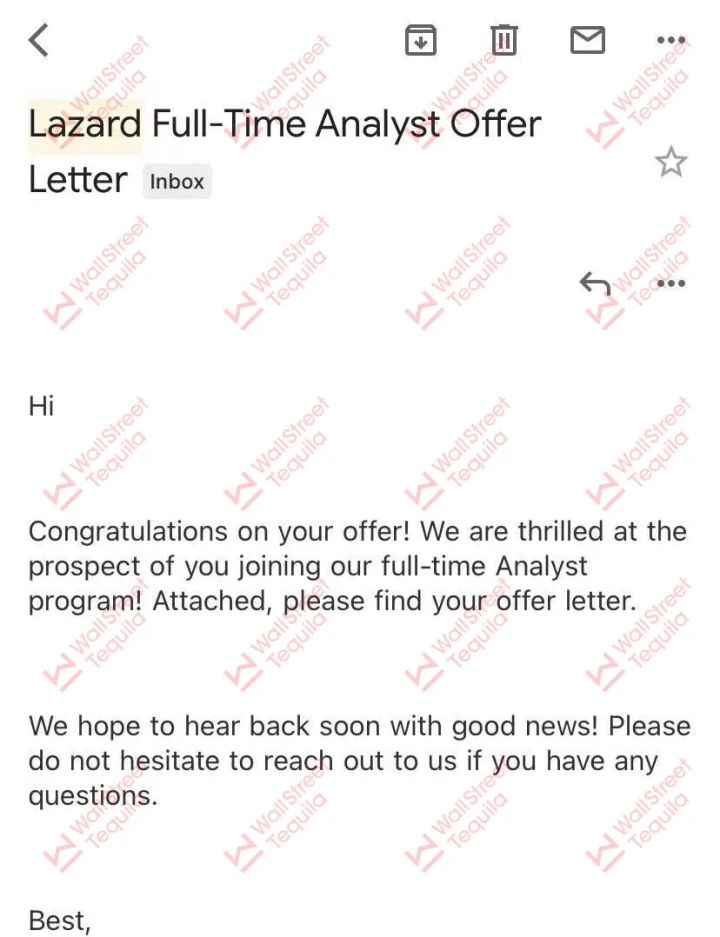Go back to the inbox list
The width and height of the screenshot is (720, 937).
pos(39,41)
